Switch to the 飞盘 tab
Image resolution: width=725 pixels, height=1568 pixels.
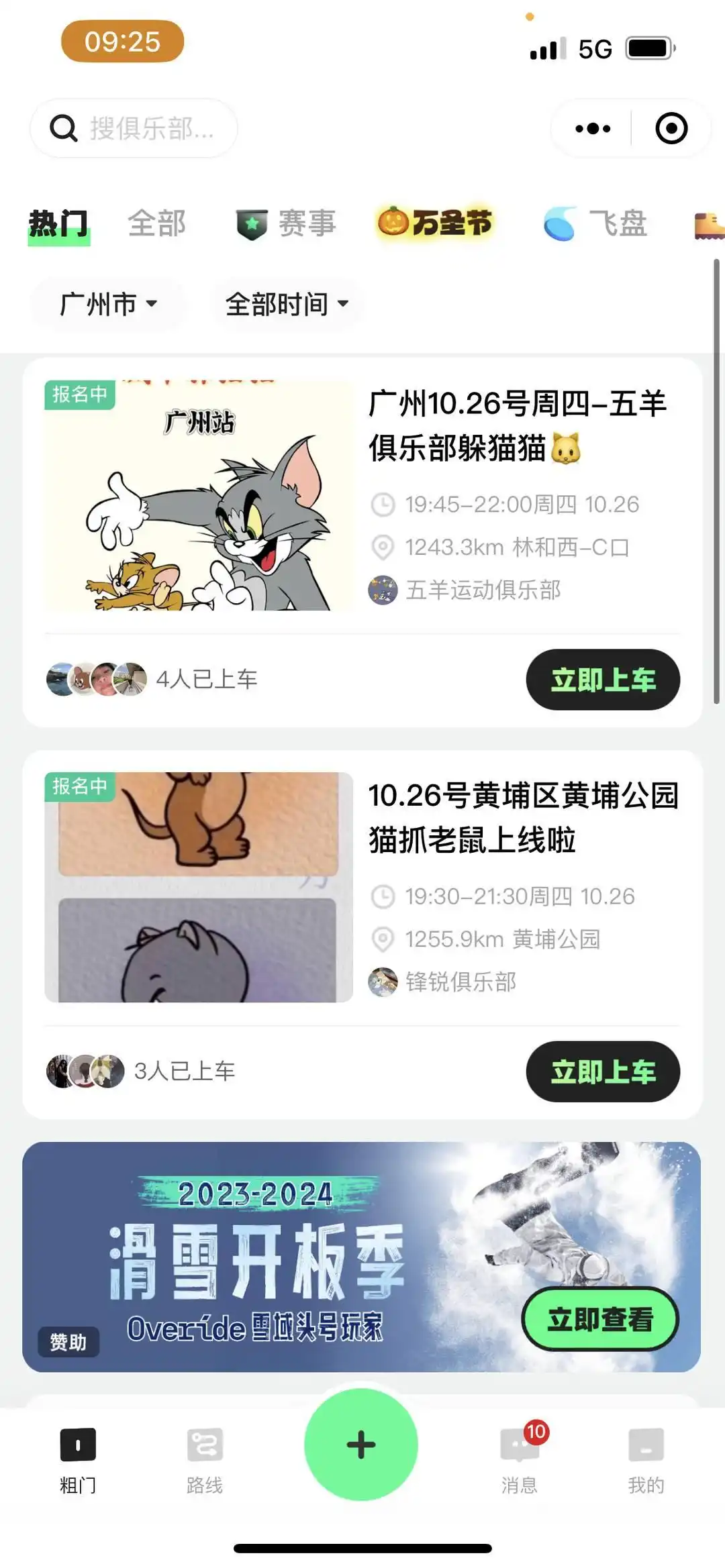coord(596,223)
